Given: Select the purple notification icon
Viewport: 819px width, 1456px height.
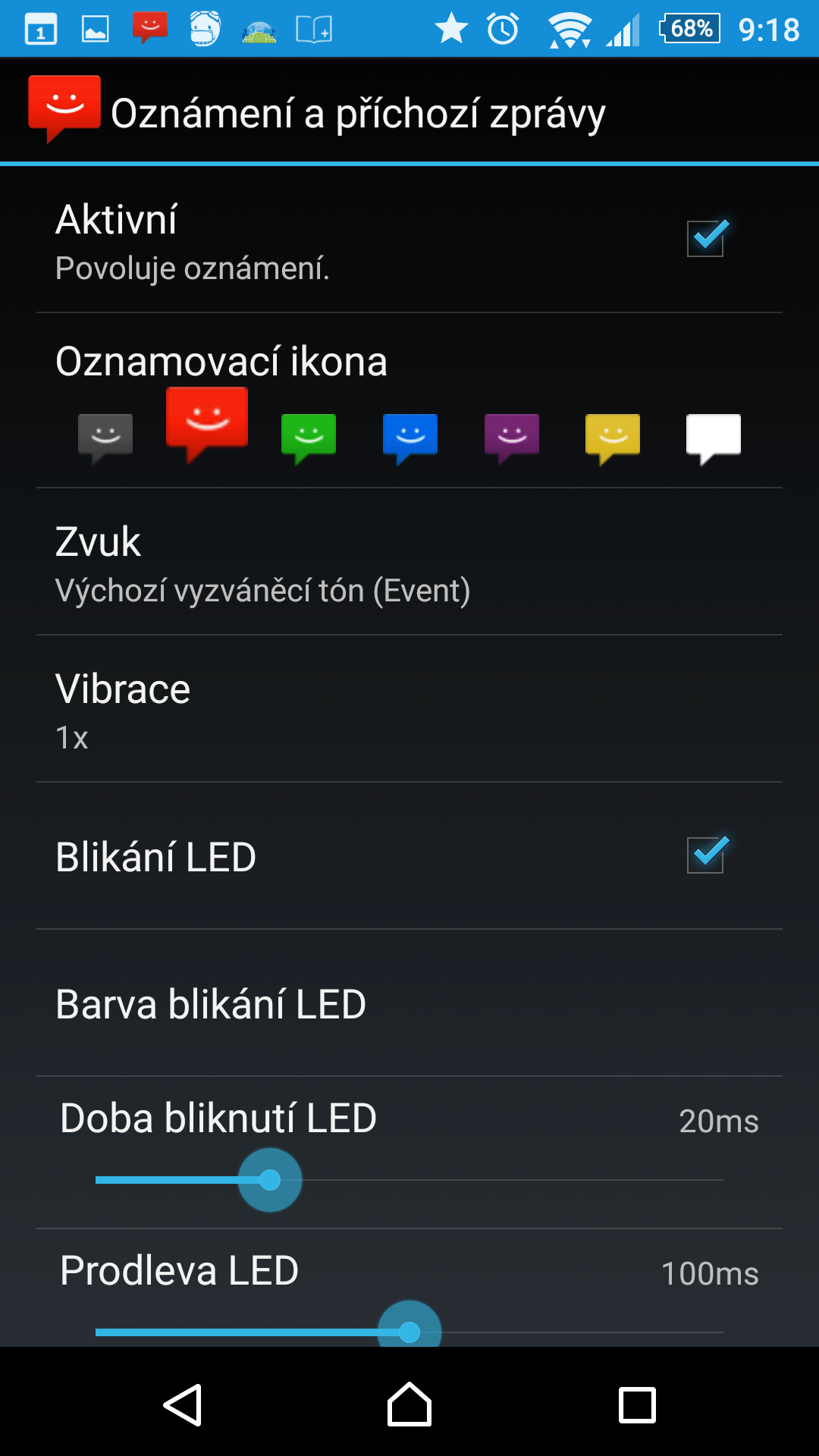Looking at the screenshot, I should pyautogui.click(x=512, y=438).
